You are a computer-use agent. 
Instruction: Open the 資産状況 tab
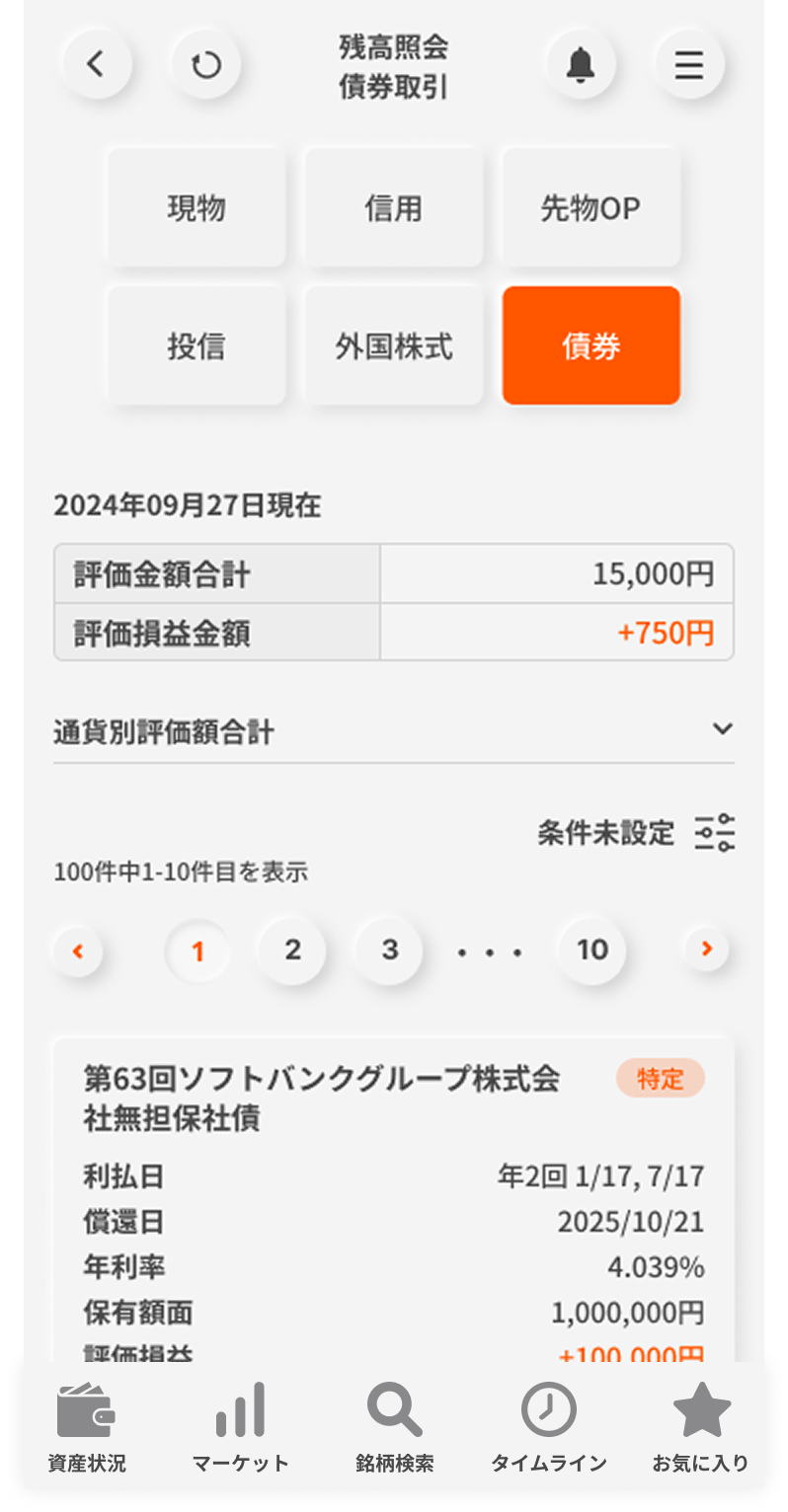[87, 1426]
